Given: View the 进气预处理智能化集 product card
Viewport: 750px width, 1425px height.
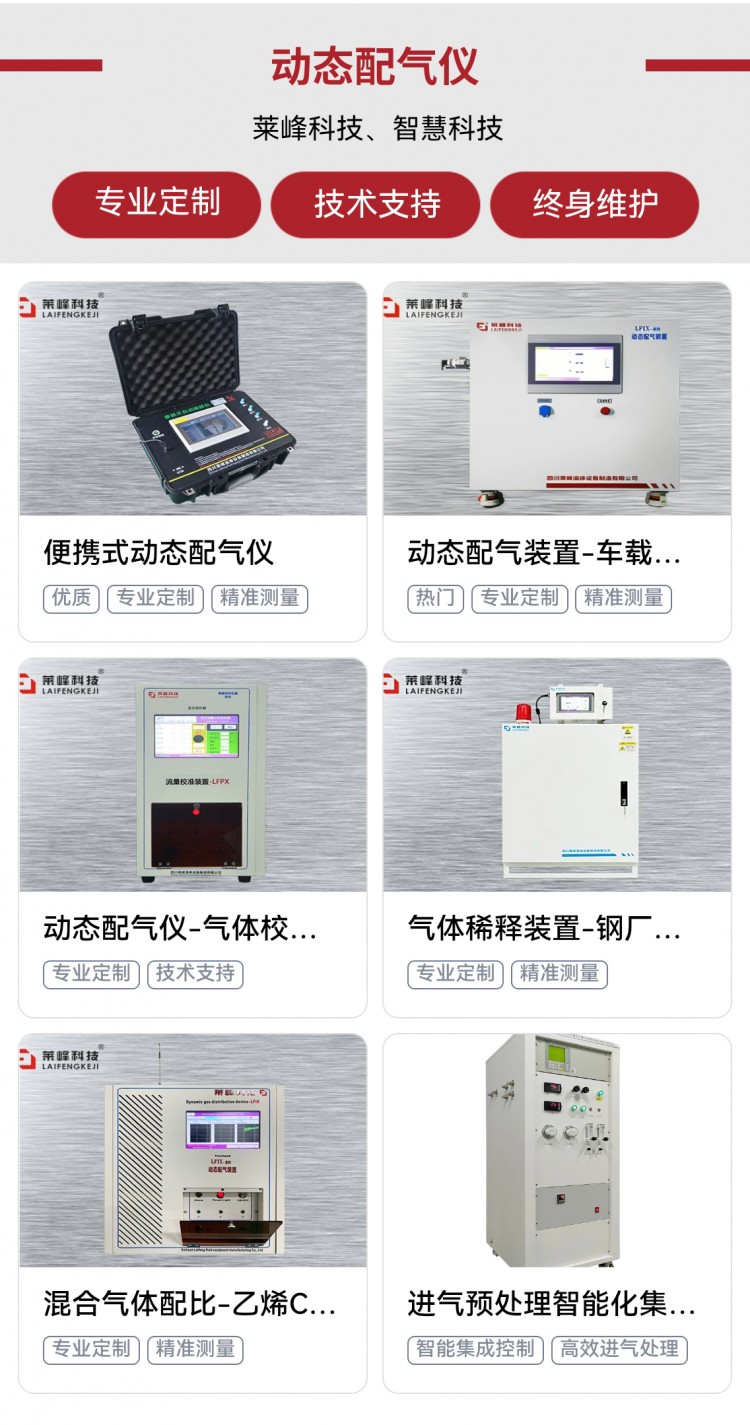Looking at the screenshot, I should coord(557,1212).
